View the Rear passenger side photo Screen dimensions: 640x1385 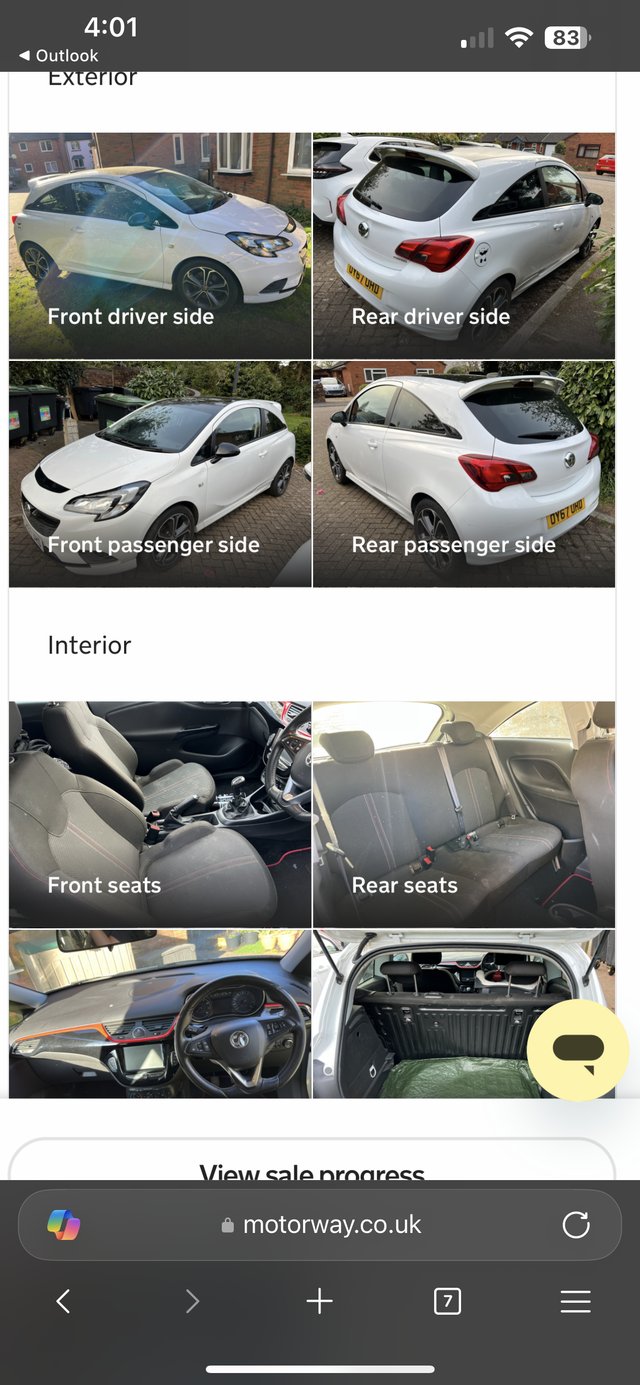pyautogui.click(x=464, y=473)
